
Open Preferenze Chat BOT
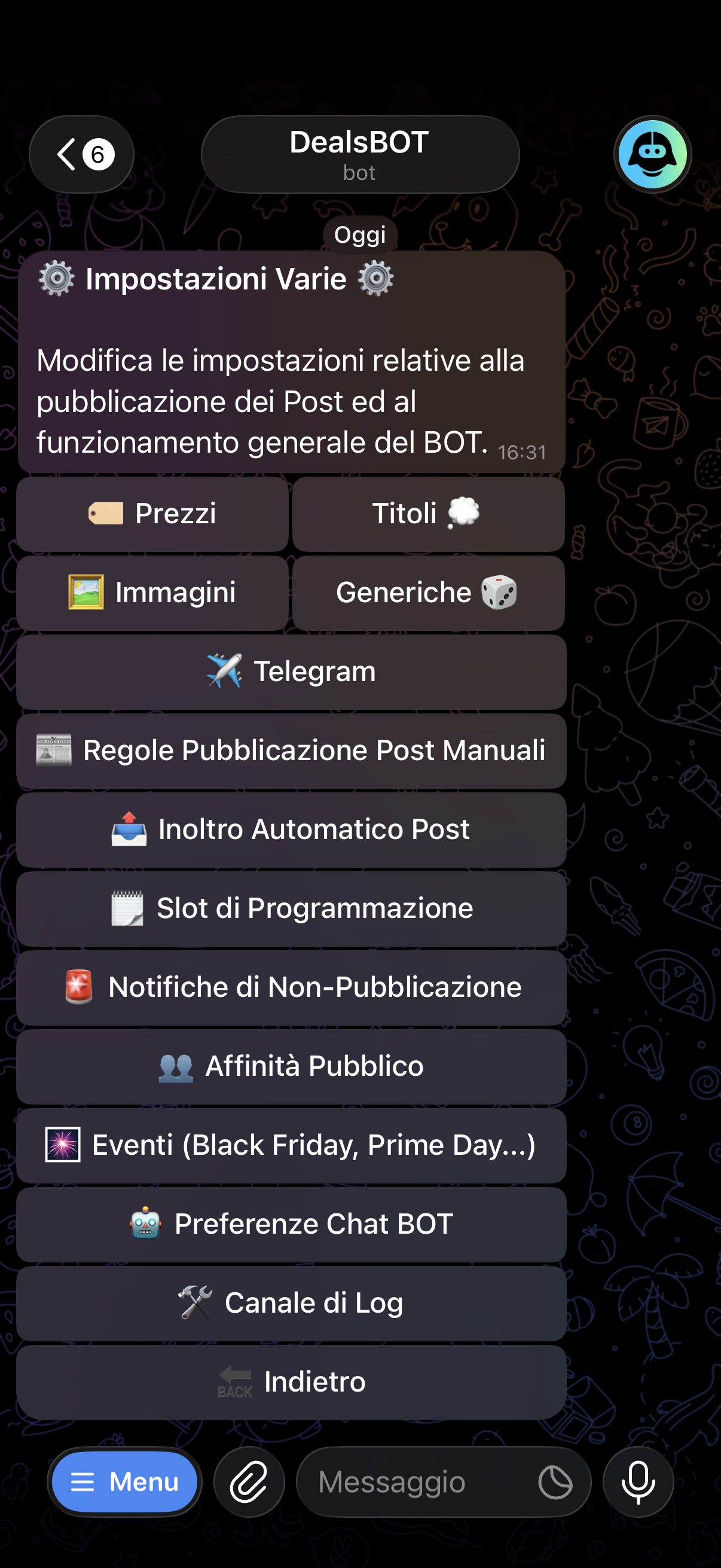coord(291,1224)
